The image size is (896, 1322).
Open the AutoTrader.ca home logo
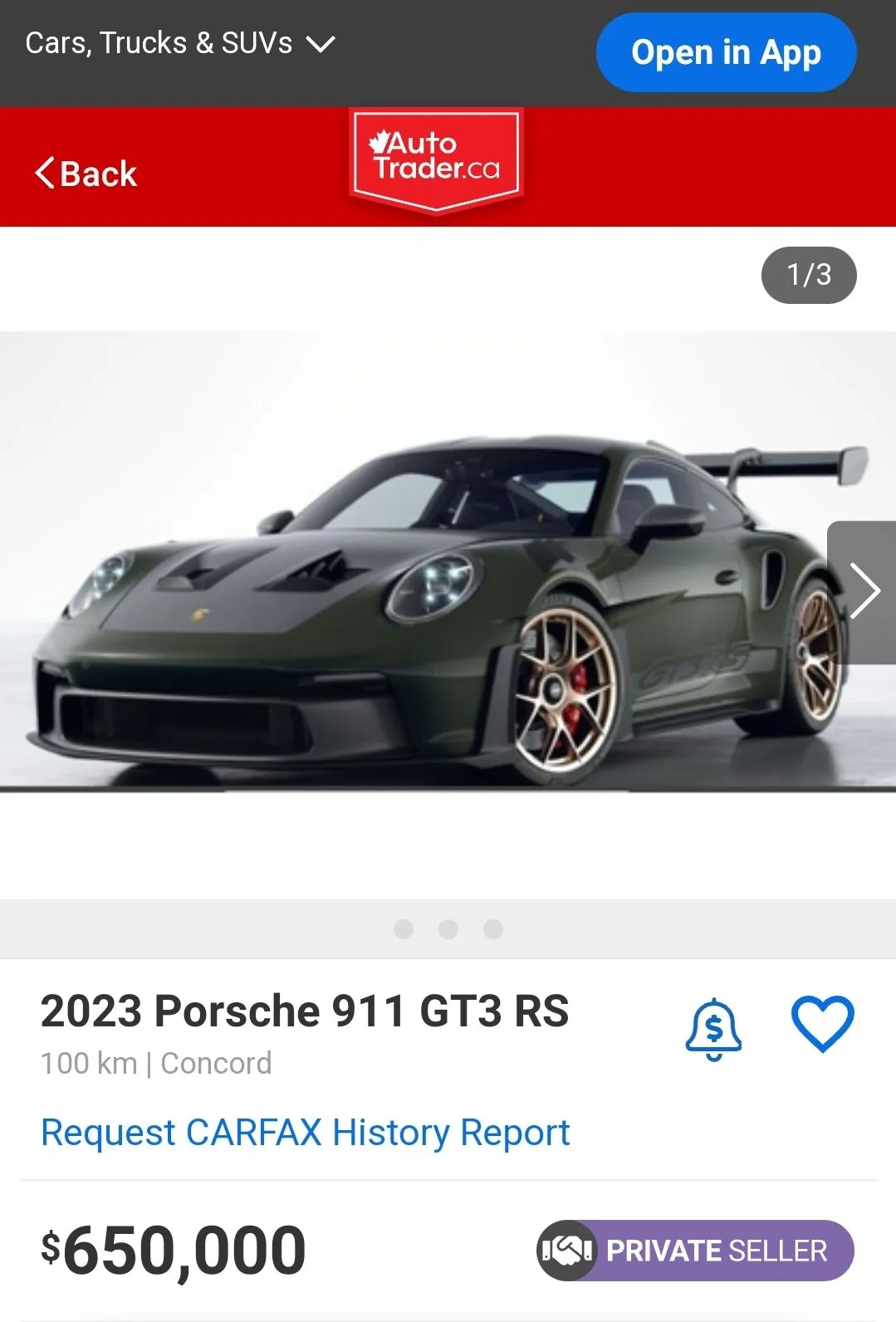tap(436, 159)
